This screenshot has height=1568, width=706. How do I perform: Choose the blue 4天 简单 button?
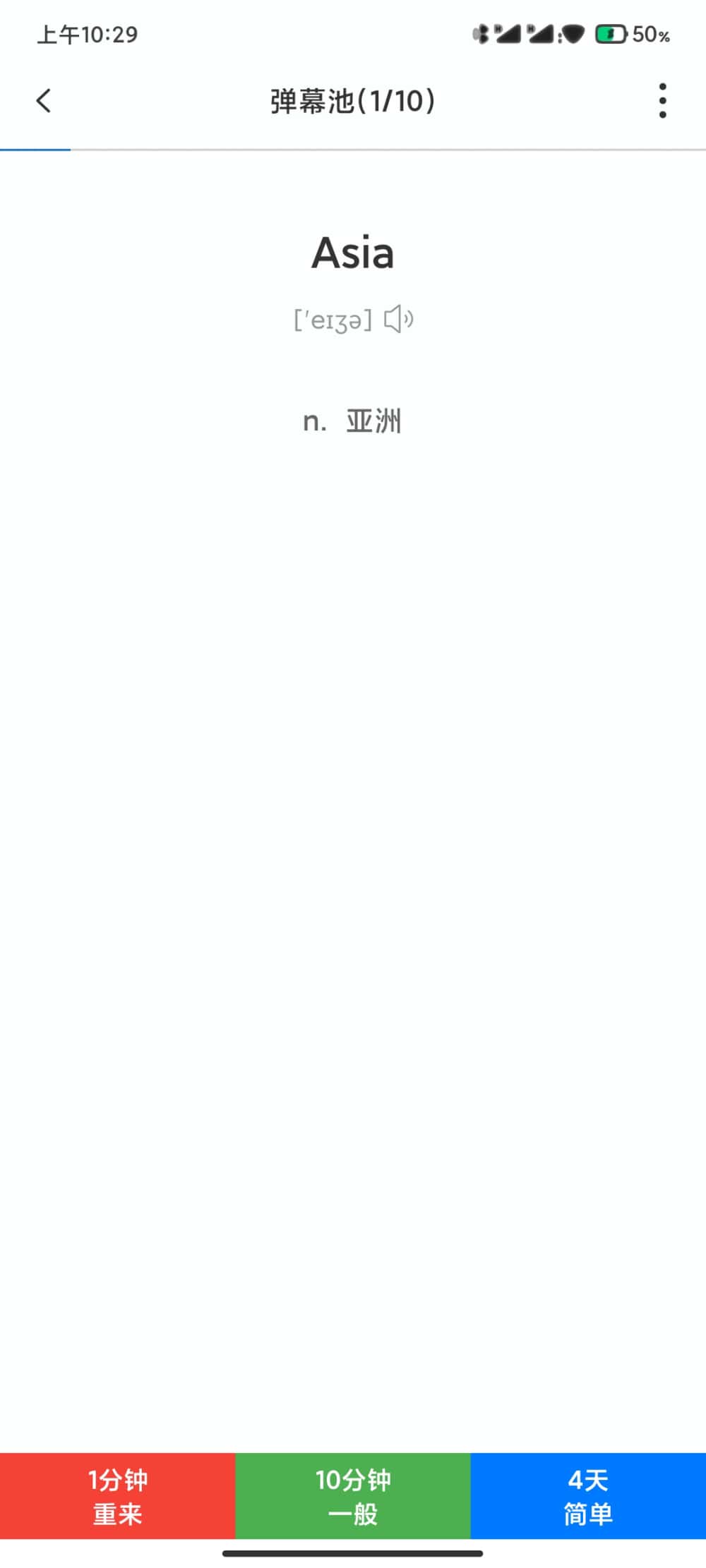[x=588, y=1495]
